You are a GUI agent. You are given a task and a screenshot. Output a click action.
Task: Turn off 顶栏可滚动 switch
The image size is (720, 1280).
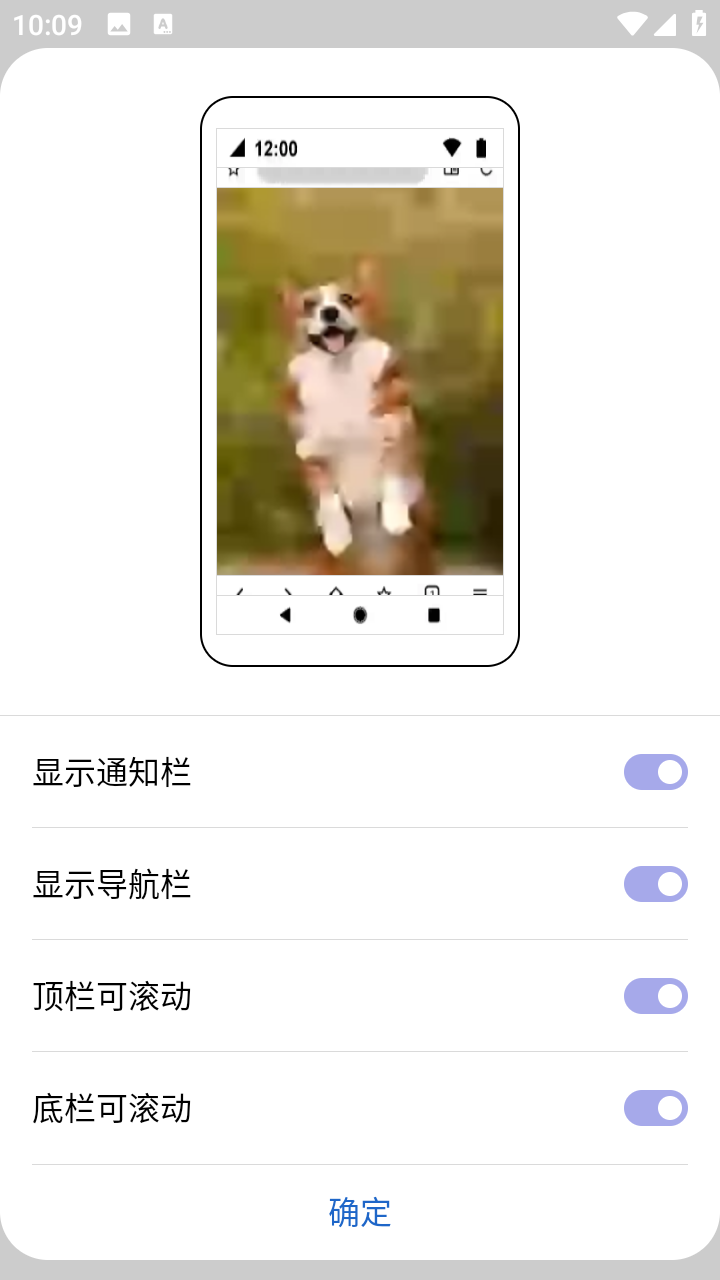click(x=655, y=996)
